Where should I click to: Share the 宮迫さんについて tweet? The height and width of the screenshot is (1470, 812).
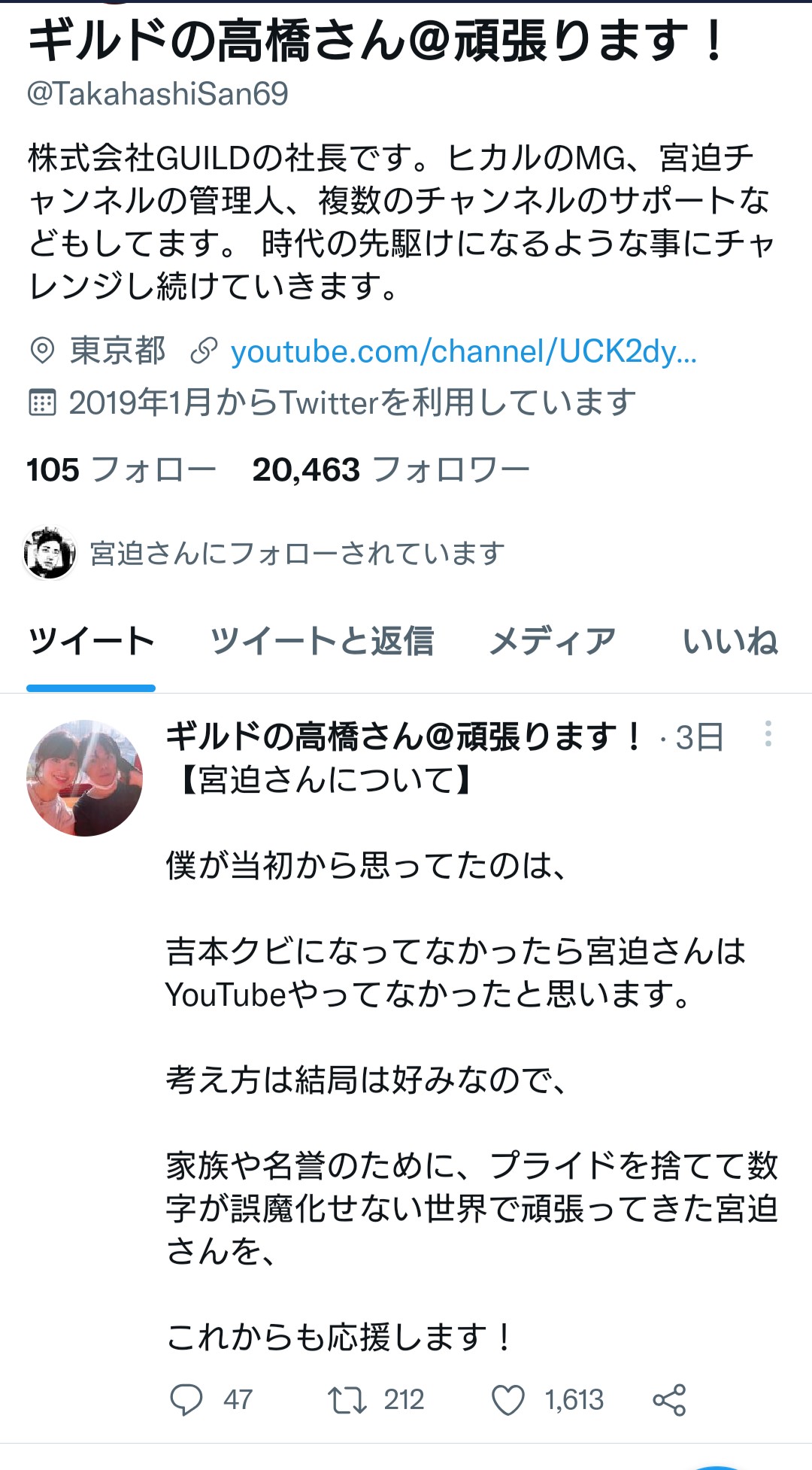pos(669,1400)
